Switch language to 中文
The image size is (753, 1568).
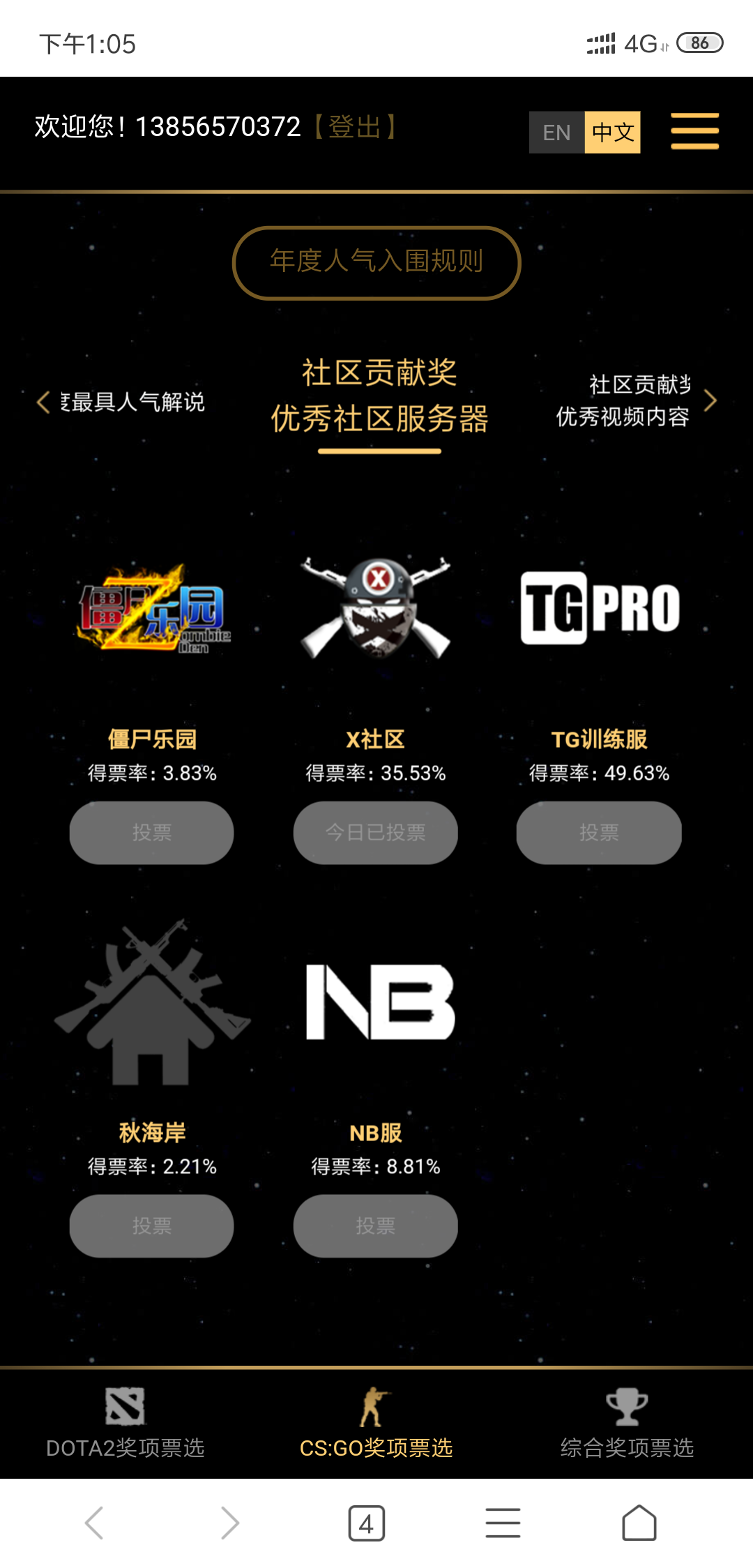tap(613, 133)
